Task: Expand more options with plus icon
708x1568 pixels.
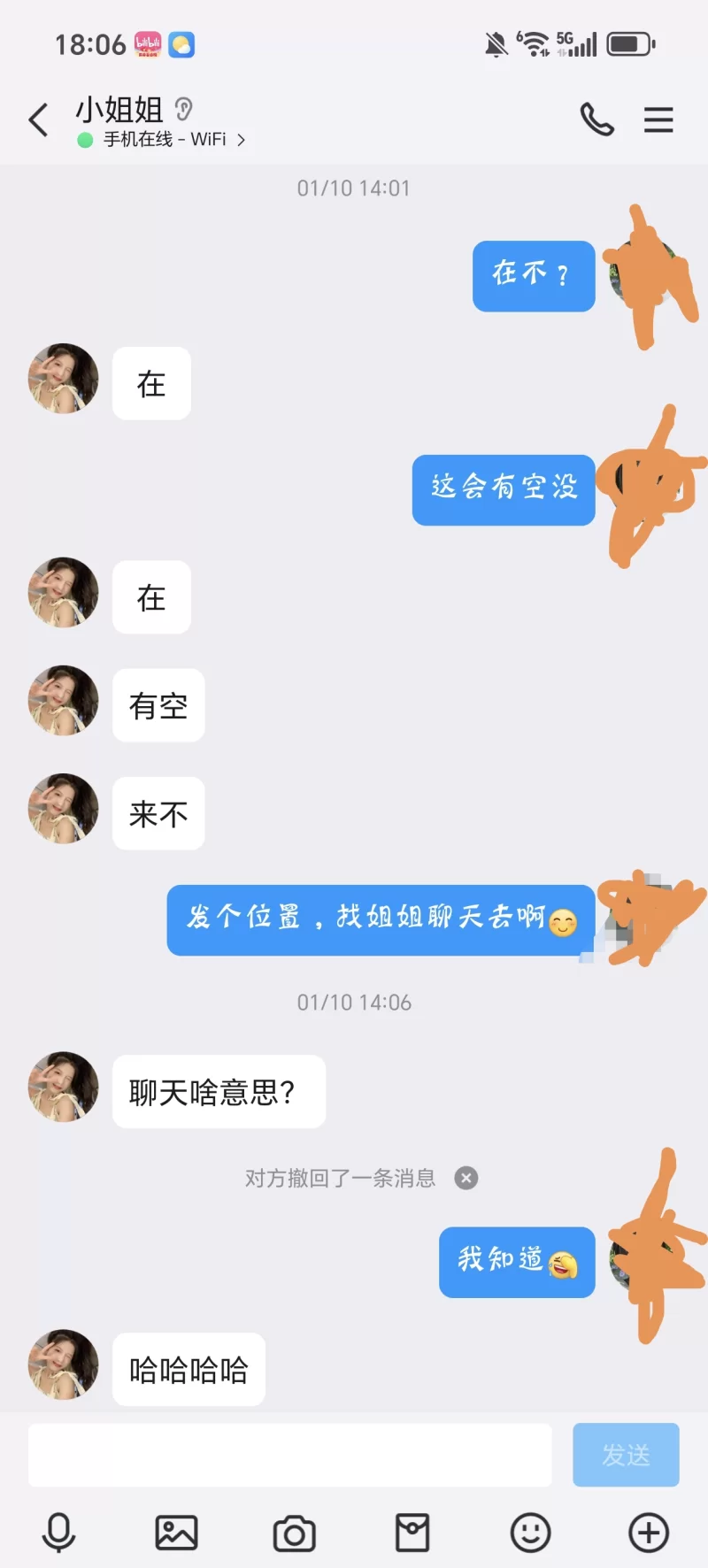Action: [649, 1533]
